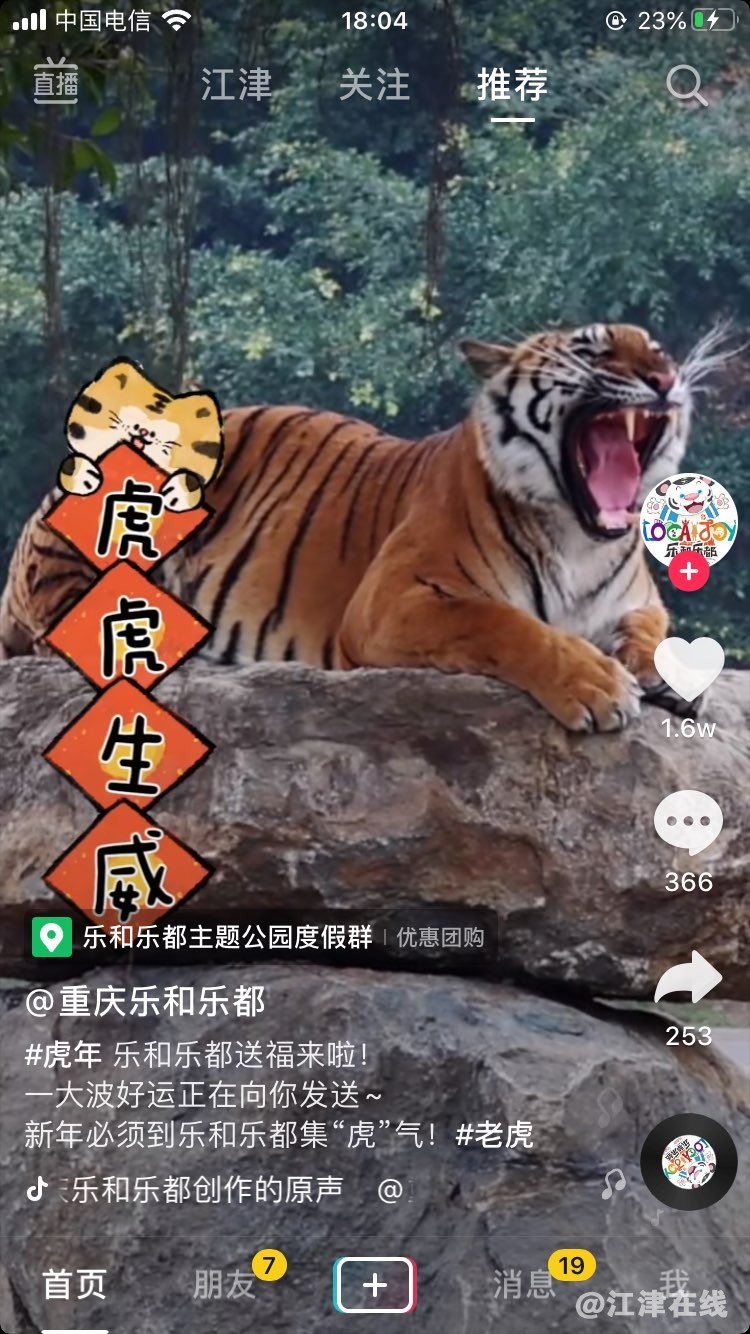This screenshot has height=1334, width=750.
Task: Go to the 首页 tab
Action: pyautogui.click(x=74, y=1285)
